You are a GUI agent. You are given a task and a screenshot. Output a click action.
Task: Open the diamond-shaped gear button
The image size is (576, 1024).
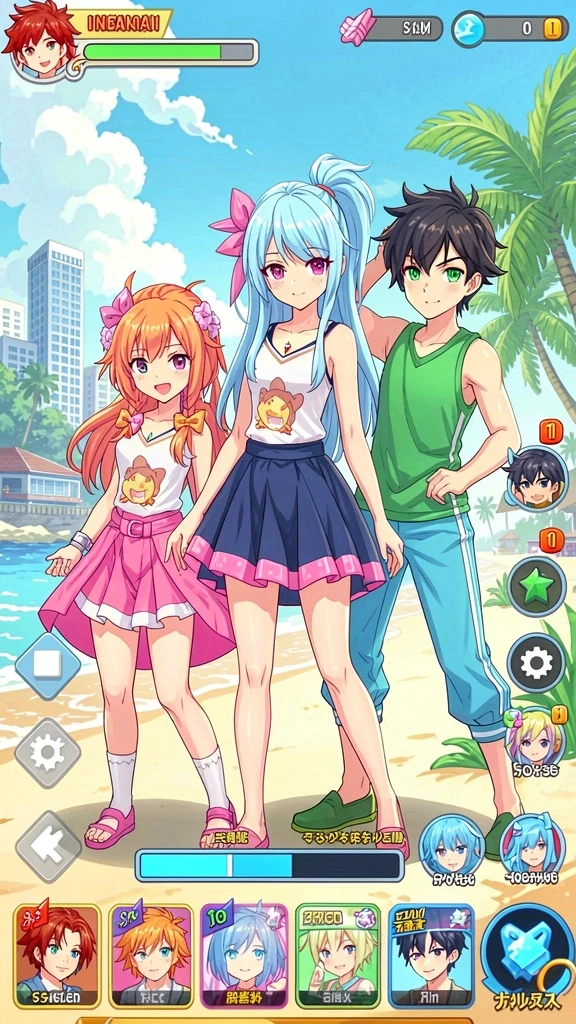click(48, 754)
